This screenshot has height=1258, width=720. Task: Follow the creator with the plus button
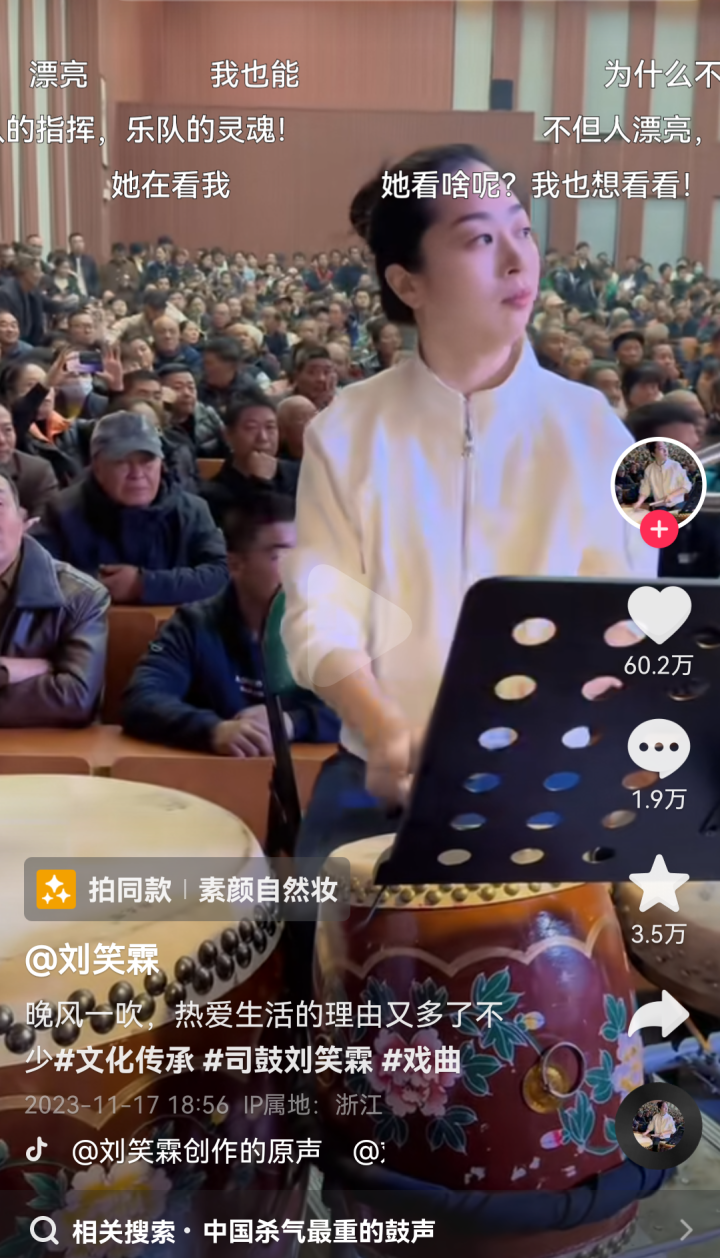pos(658,530)
